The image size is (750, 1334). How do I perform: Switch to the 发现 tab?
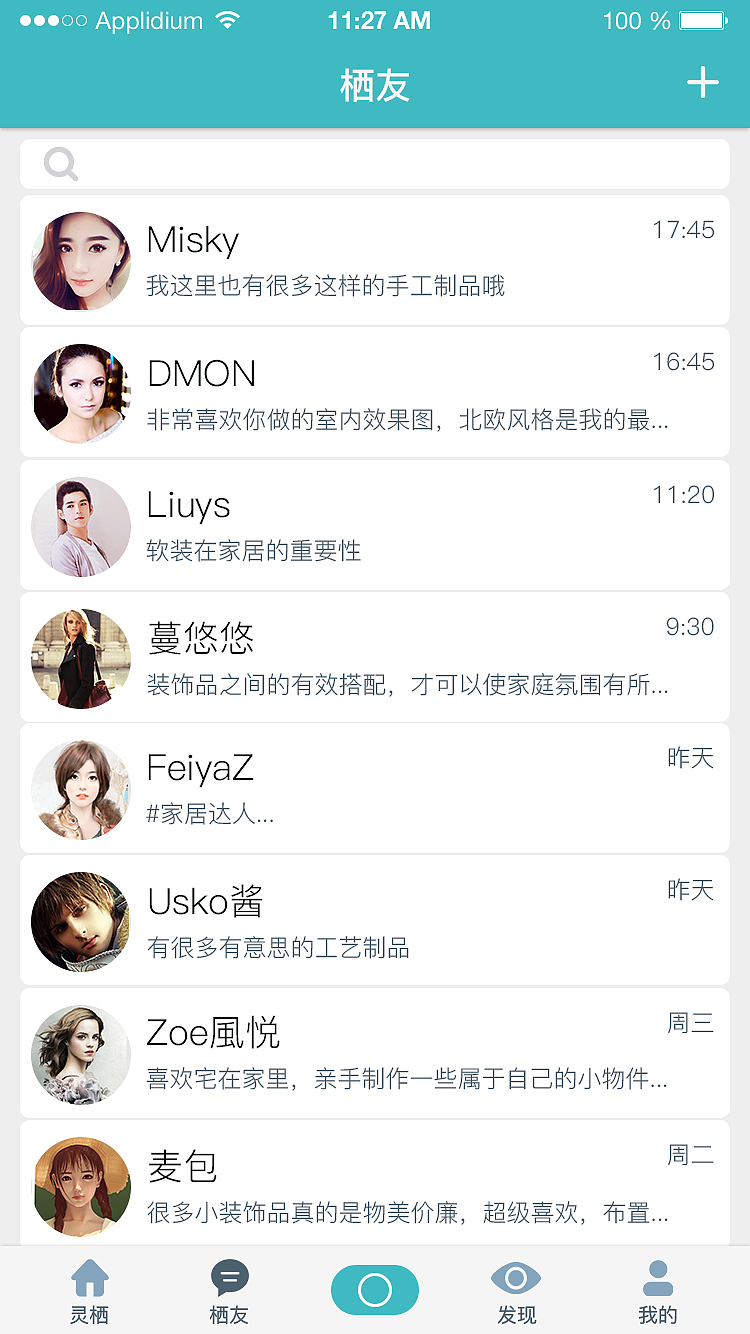pyautogui.click(x=516, y=1290)
